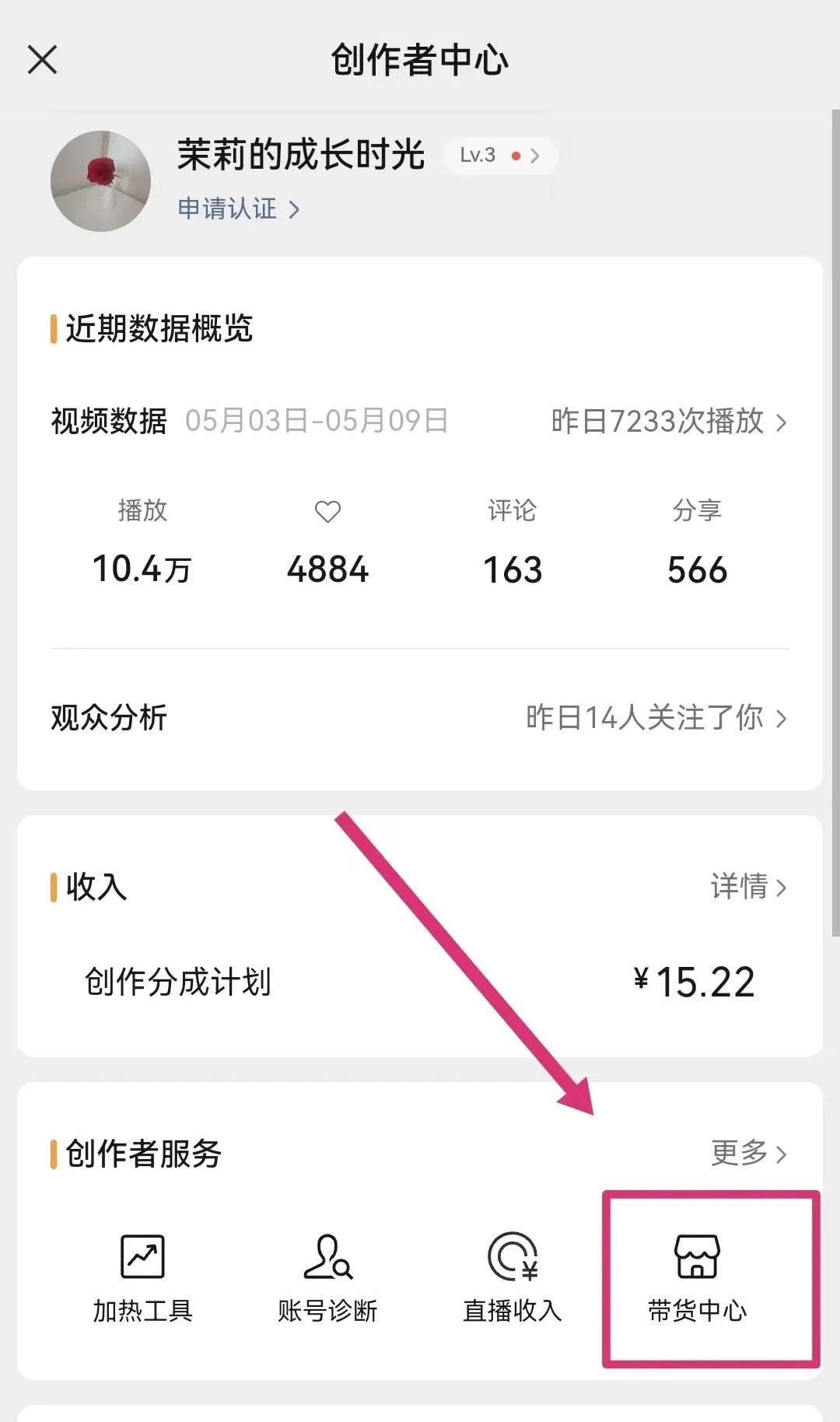Tap the 申请认证 link
Image resolution: width=840 pixels, height=1422 pixels.
tap(238, 208)
